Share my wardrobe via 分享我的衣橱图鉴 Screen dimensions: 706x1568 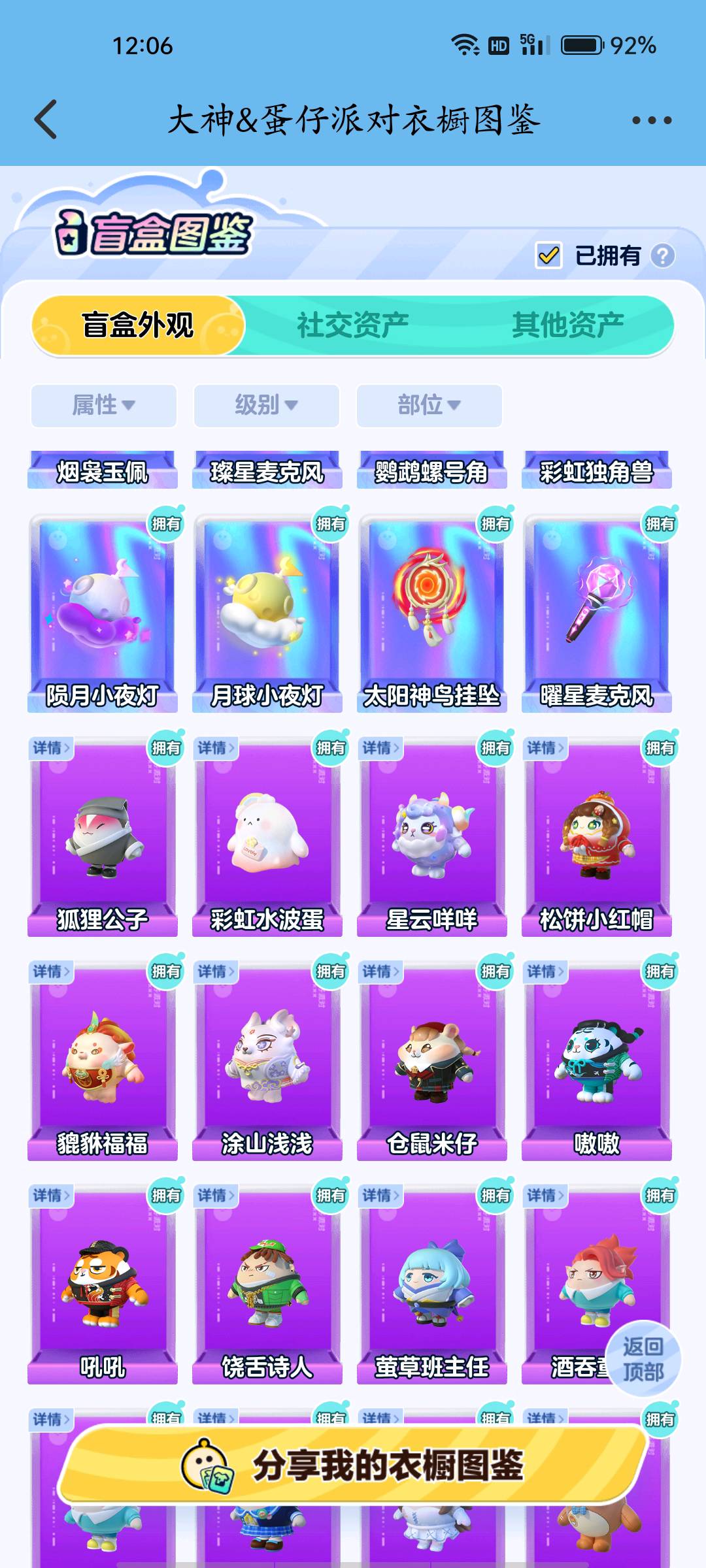pyautogui.click(x=353, y=1465)
